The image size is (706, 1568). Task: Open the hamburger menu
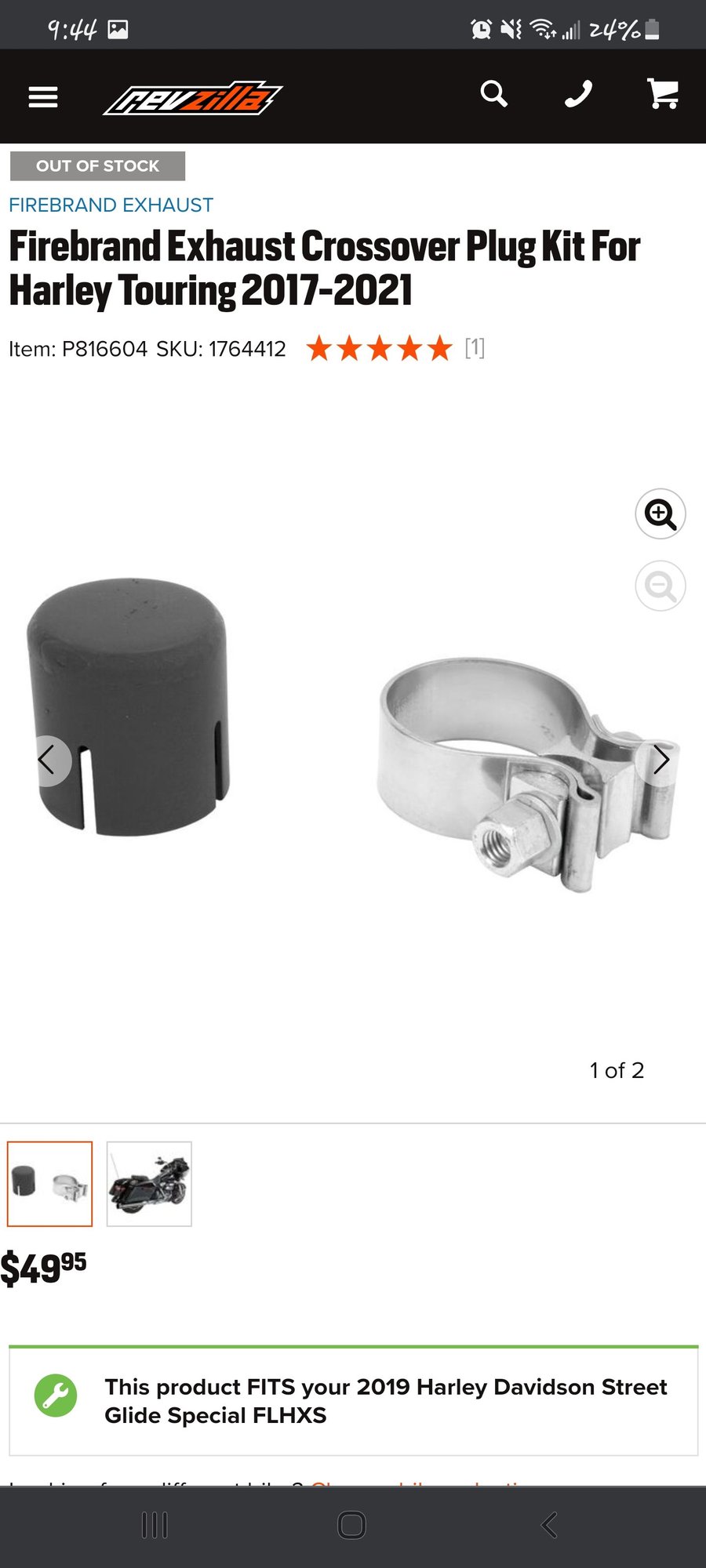coord(43,96)
